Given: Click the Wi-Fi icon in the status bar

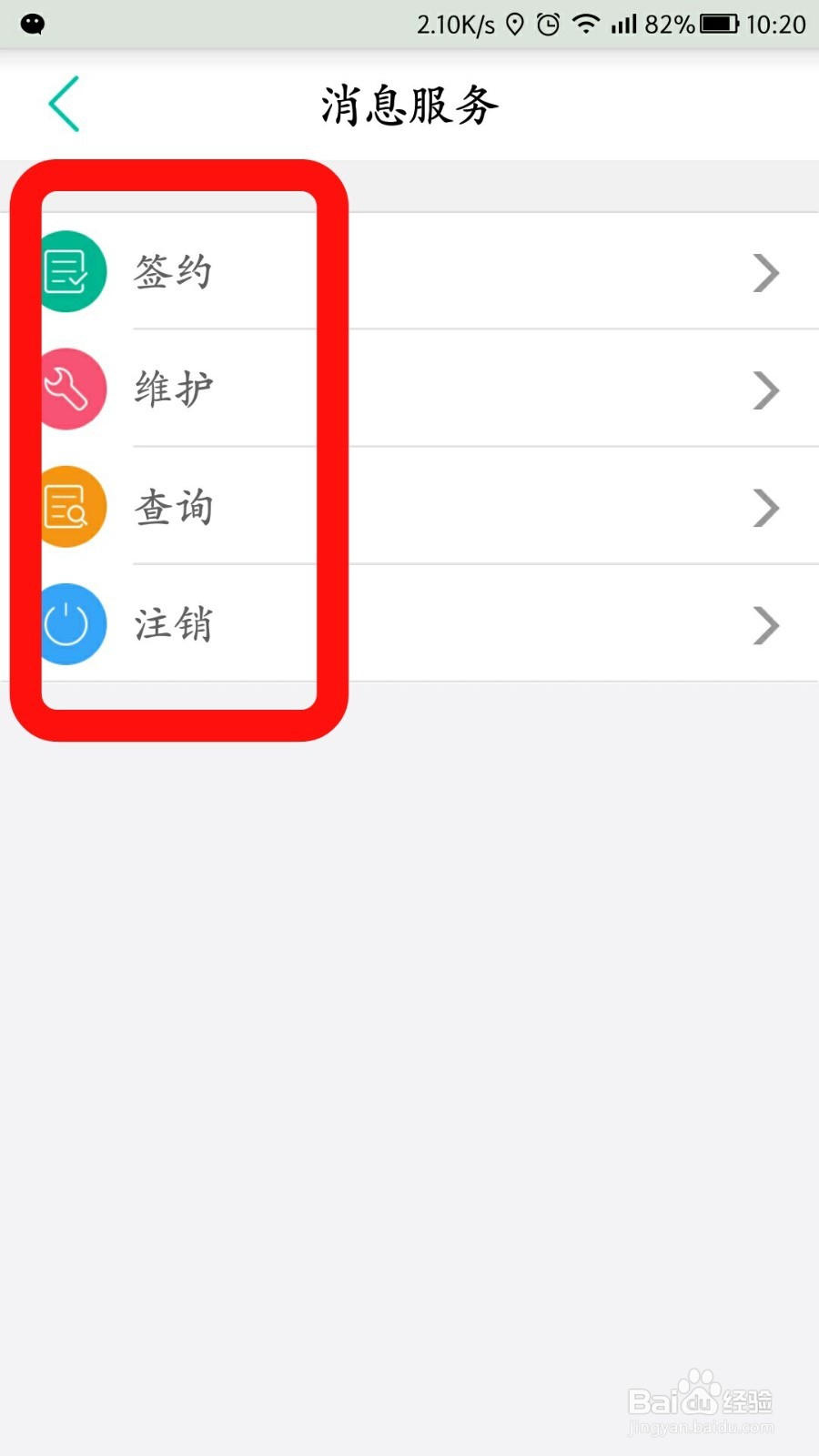Looking at the screenshot, I should (586, 25).
